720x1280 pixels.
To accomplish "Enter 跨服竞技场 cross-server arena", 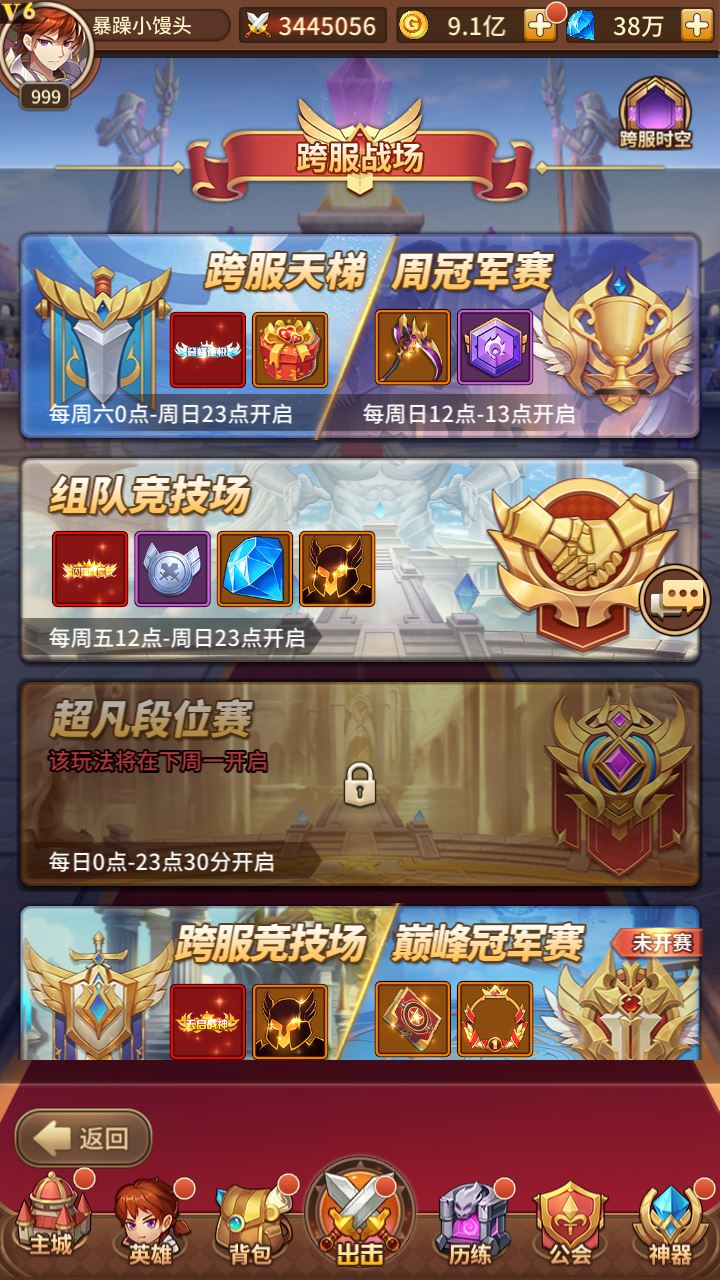I will (190, 990).
